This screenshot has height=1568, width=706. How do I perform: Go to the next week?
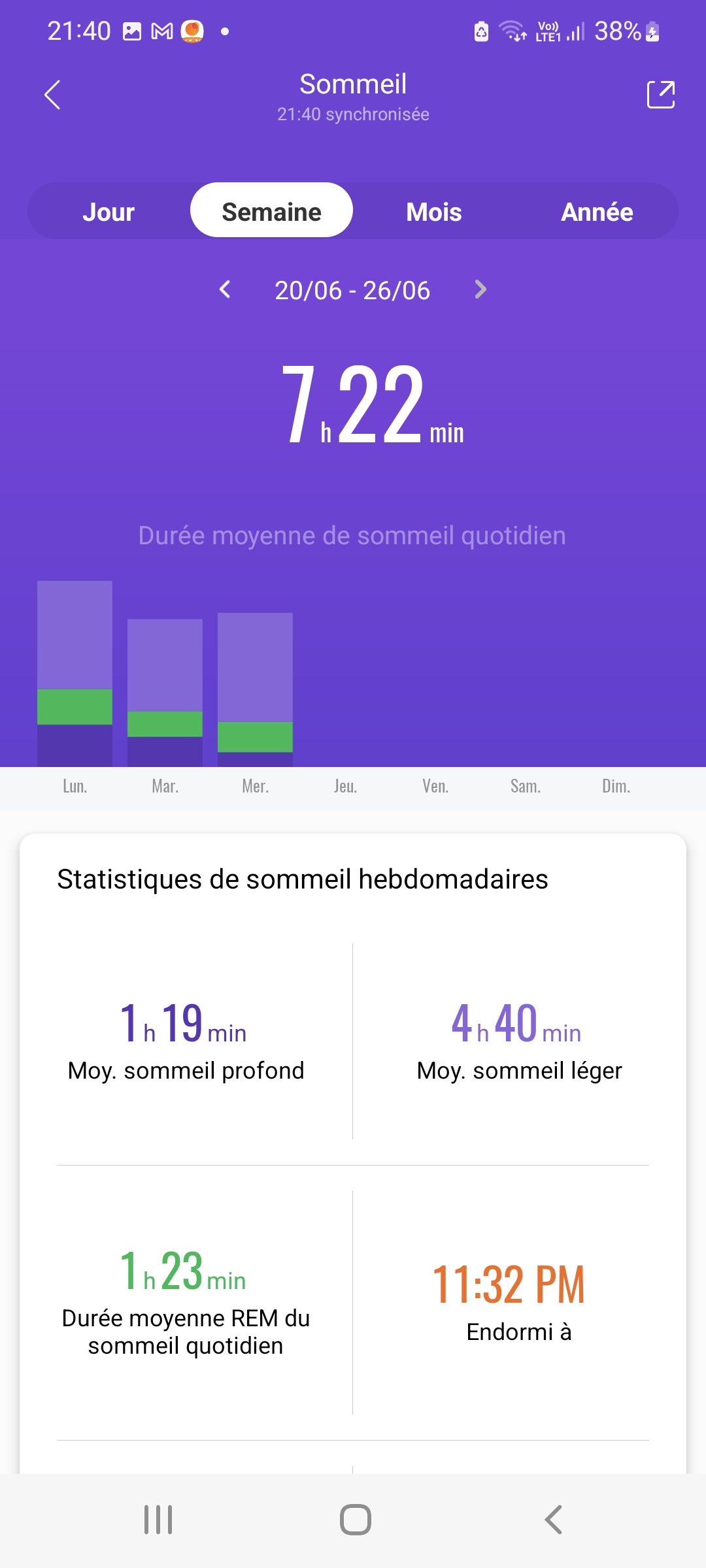(x=480, y=289)
